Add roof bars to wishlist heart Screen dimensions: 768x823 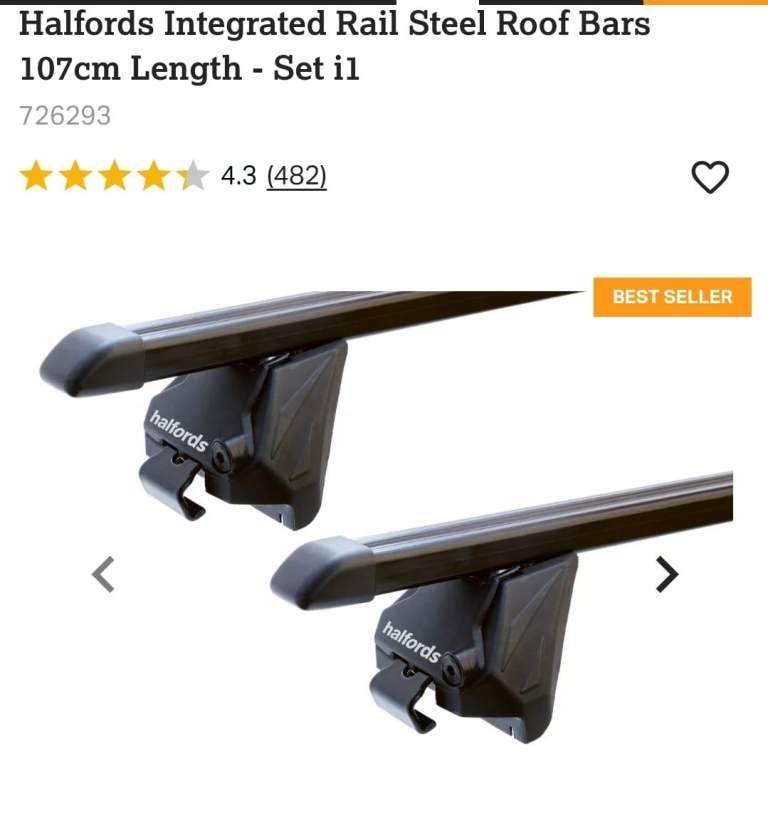coord(710,177)
